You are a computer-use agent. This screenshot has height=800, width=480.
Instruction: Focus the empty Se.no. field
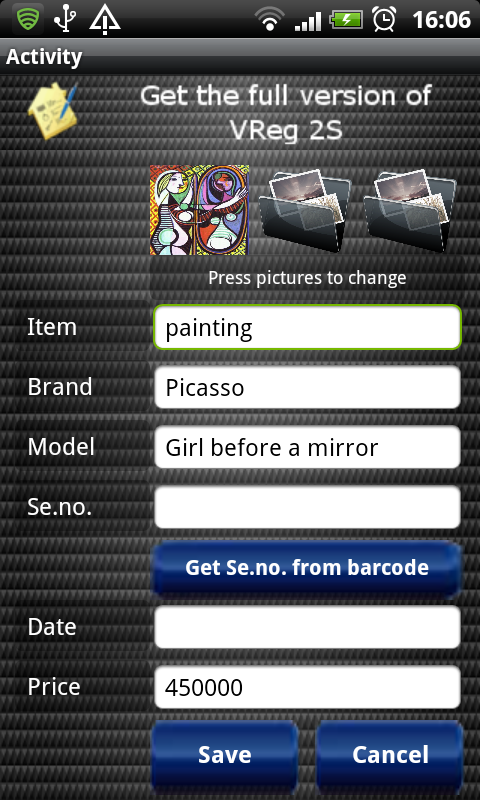[x=308, y=507]
